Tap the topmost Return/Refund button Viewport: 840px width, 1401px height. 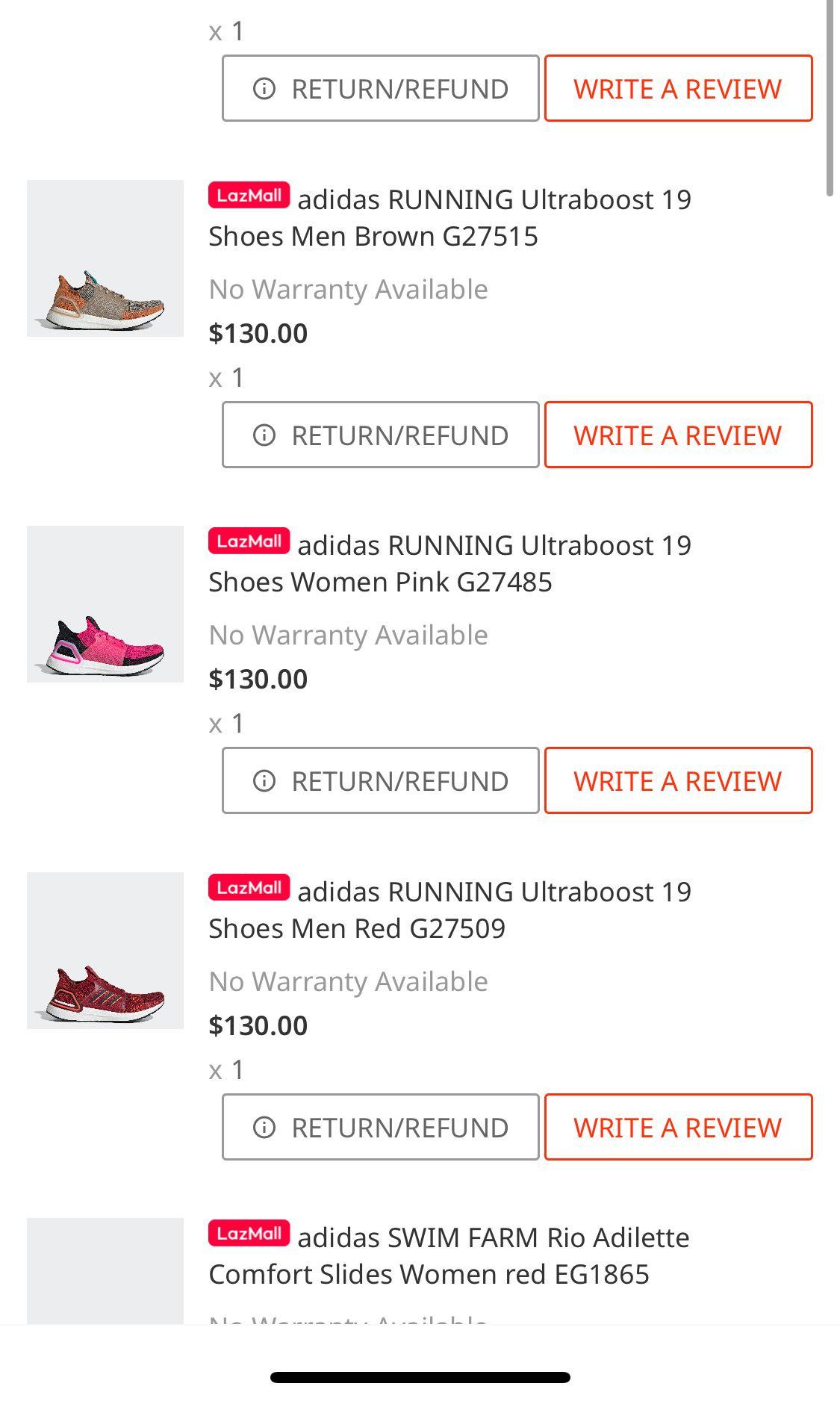(x=380, y=88)
